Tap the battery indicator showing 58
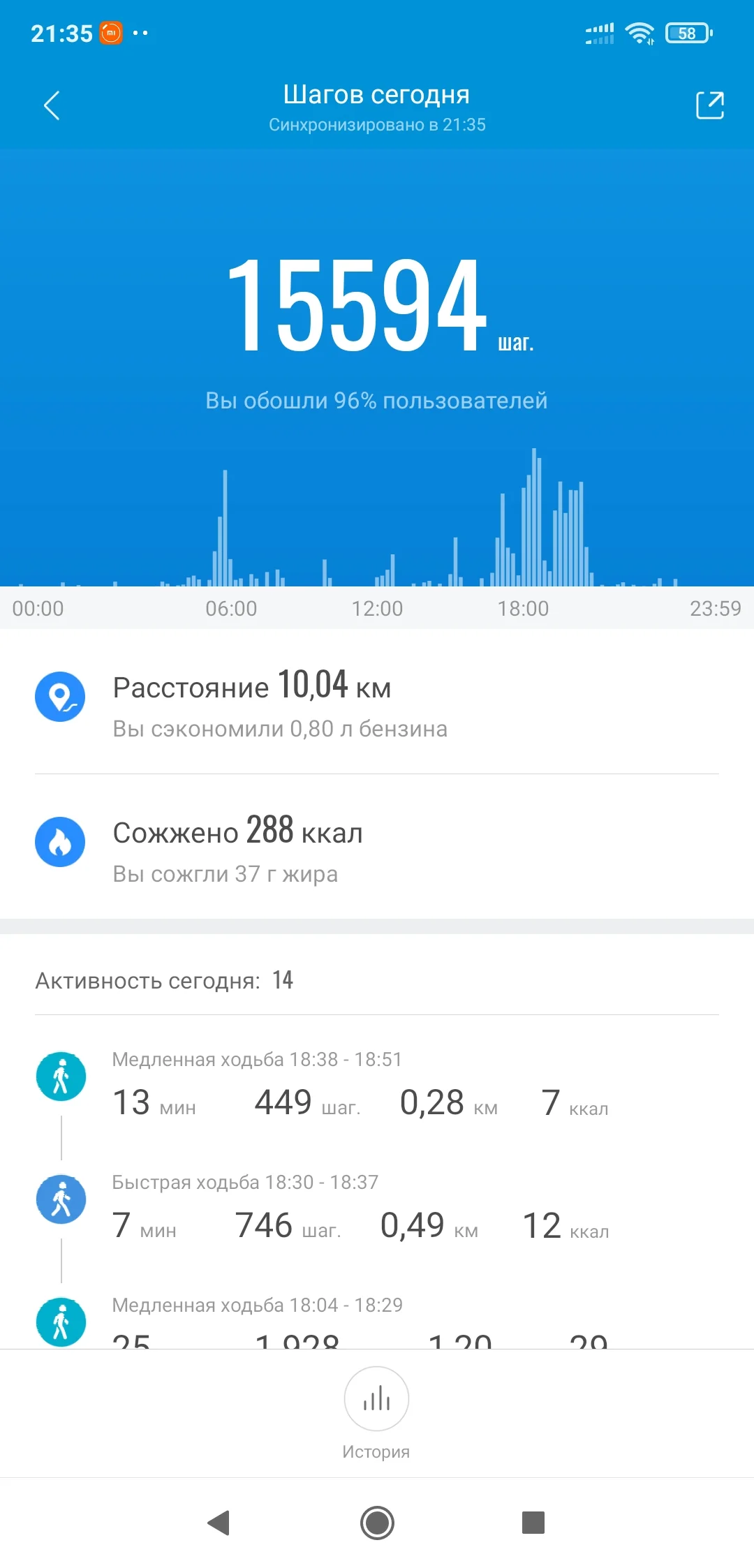 (x=686, y=34)
